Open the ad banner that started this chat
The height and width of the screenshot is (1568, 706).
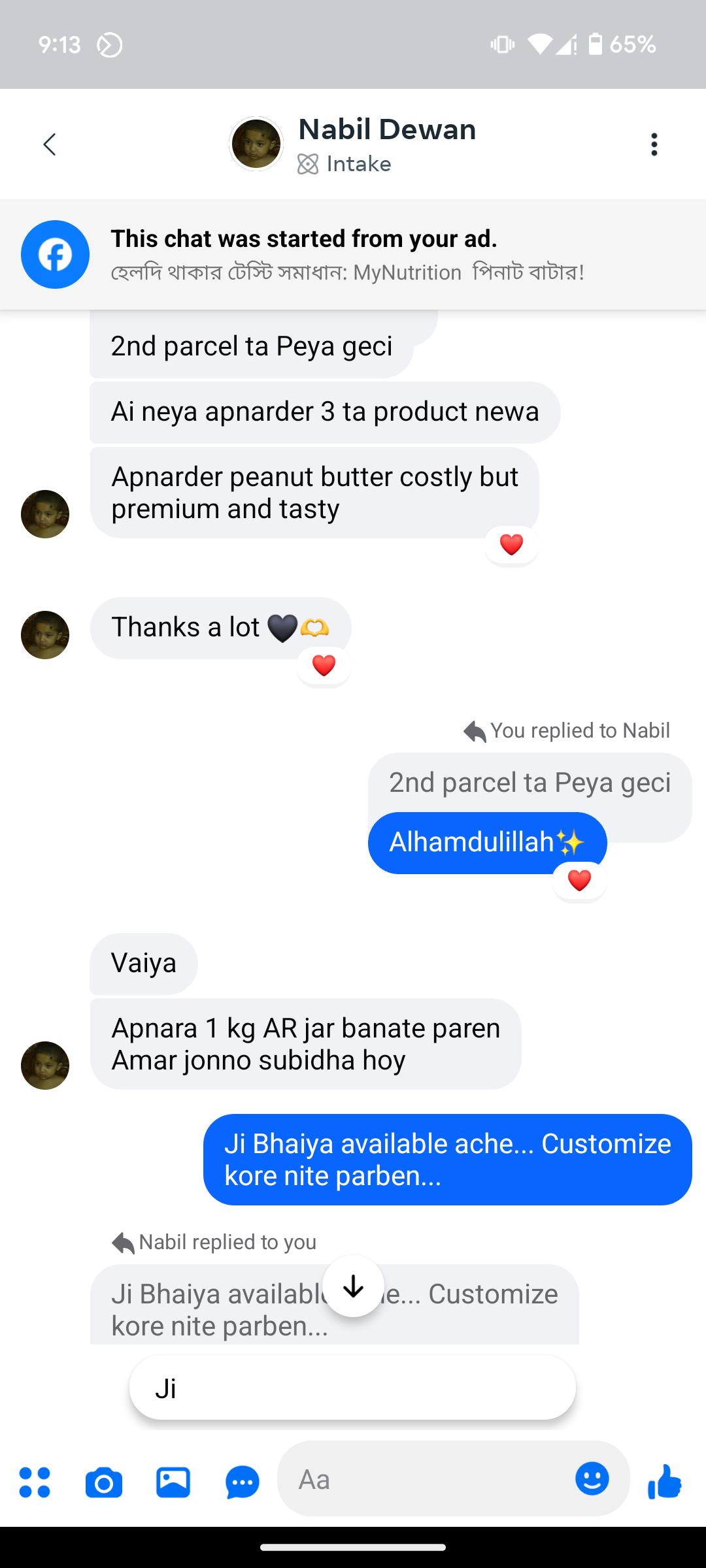pyautogui.click(x=353, y=255)
